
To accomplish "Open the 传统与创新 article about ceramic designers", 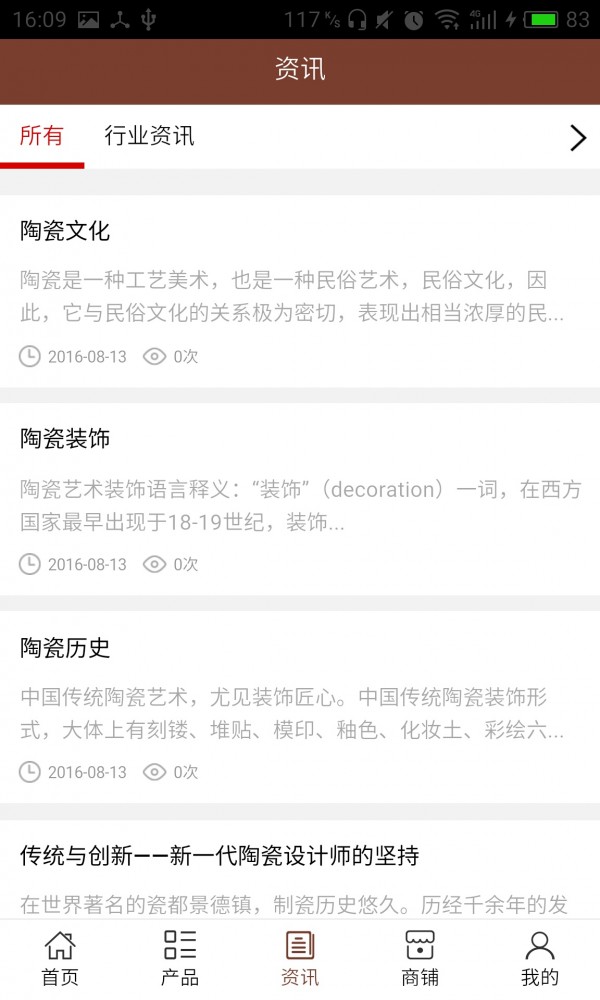I will [x=300, y=869].
